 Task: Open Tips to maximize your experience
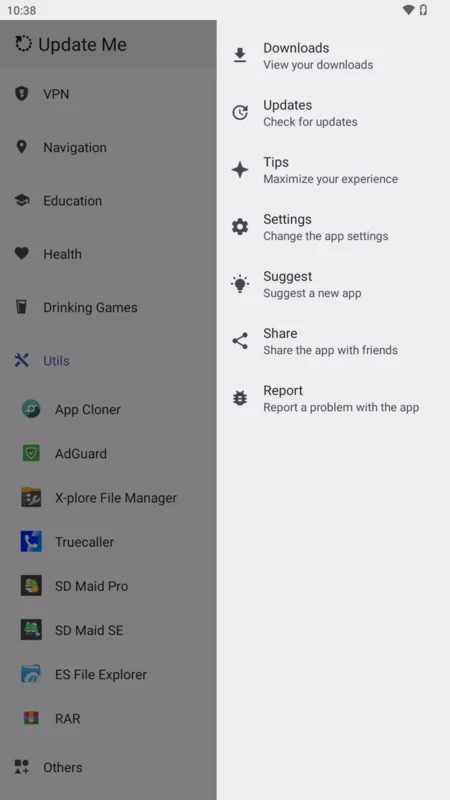click(333, 170)
